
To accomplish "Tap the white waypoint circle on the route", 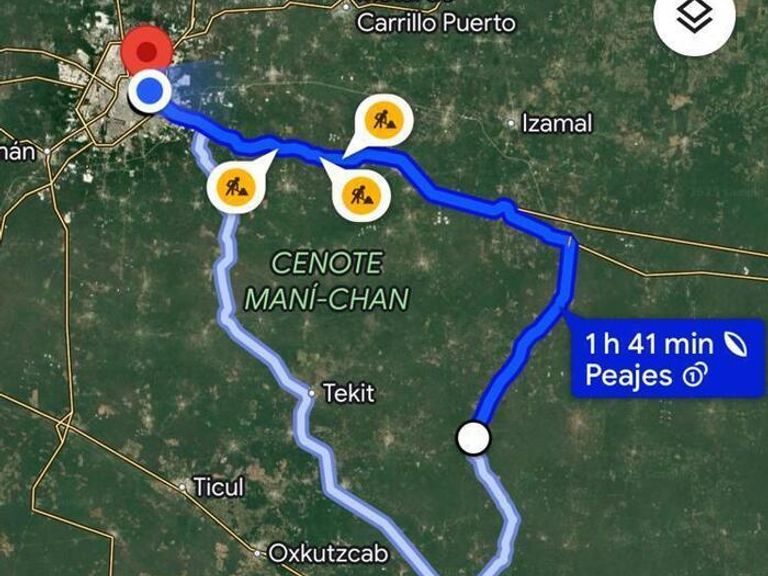I will 473,437.
